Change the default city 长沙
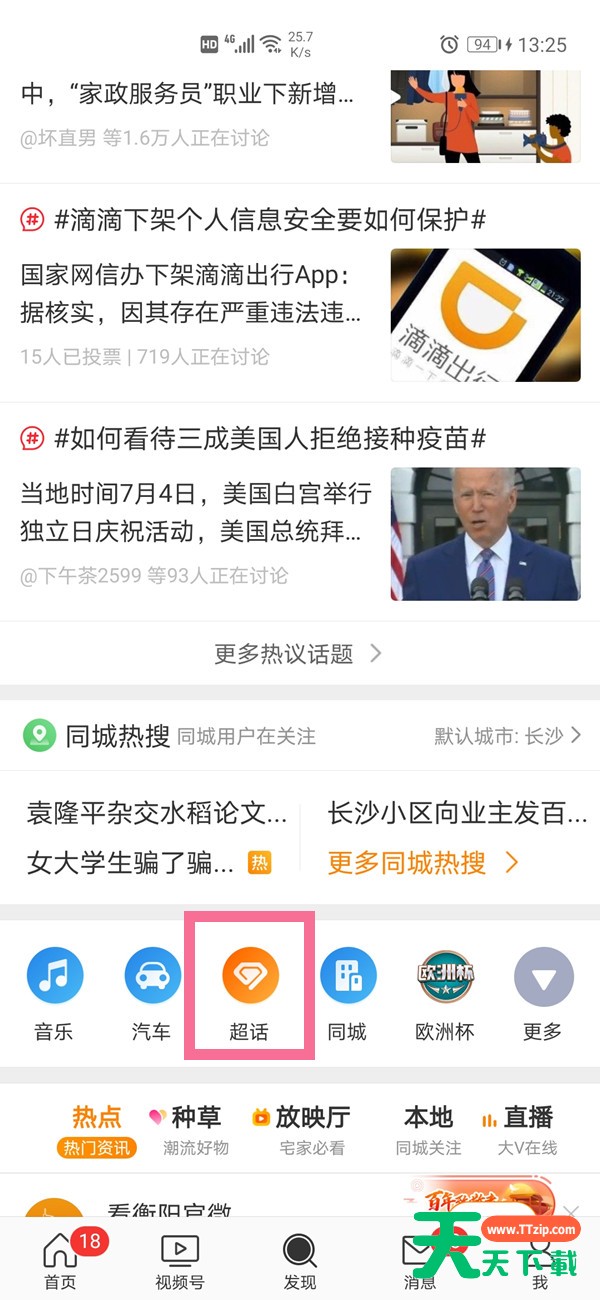Viewport: 600px width, 1300px height. pos(507,737)
